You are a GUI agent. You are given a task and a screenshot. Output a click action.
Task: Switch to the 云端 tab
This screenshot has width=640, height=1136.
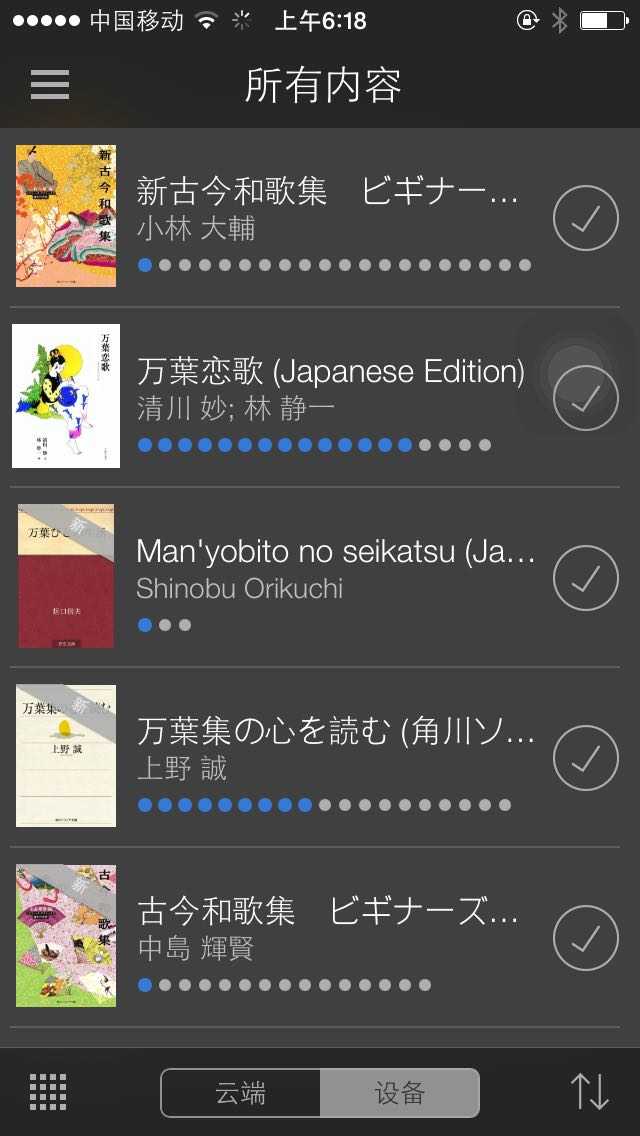tap(241, 1093)
